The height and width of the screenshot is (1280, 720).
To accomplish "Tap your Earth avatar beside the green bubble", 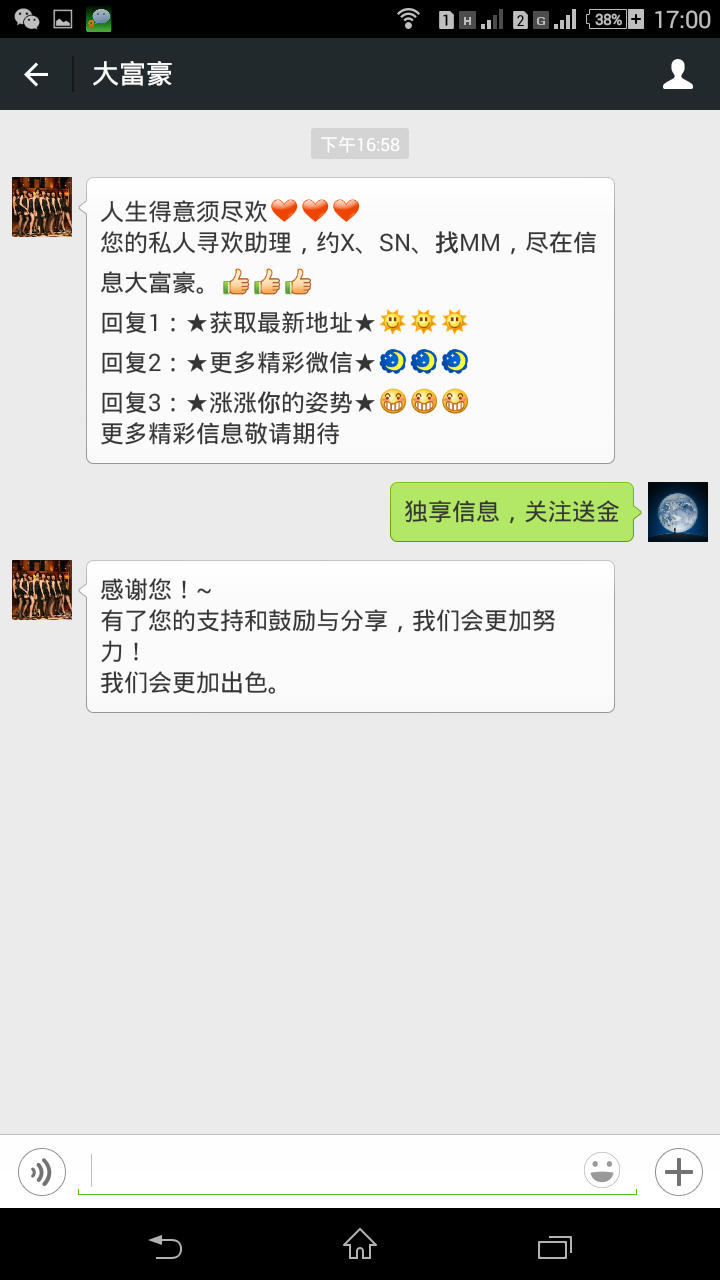I will (x=677, y=511).
